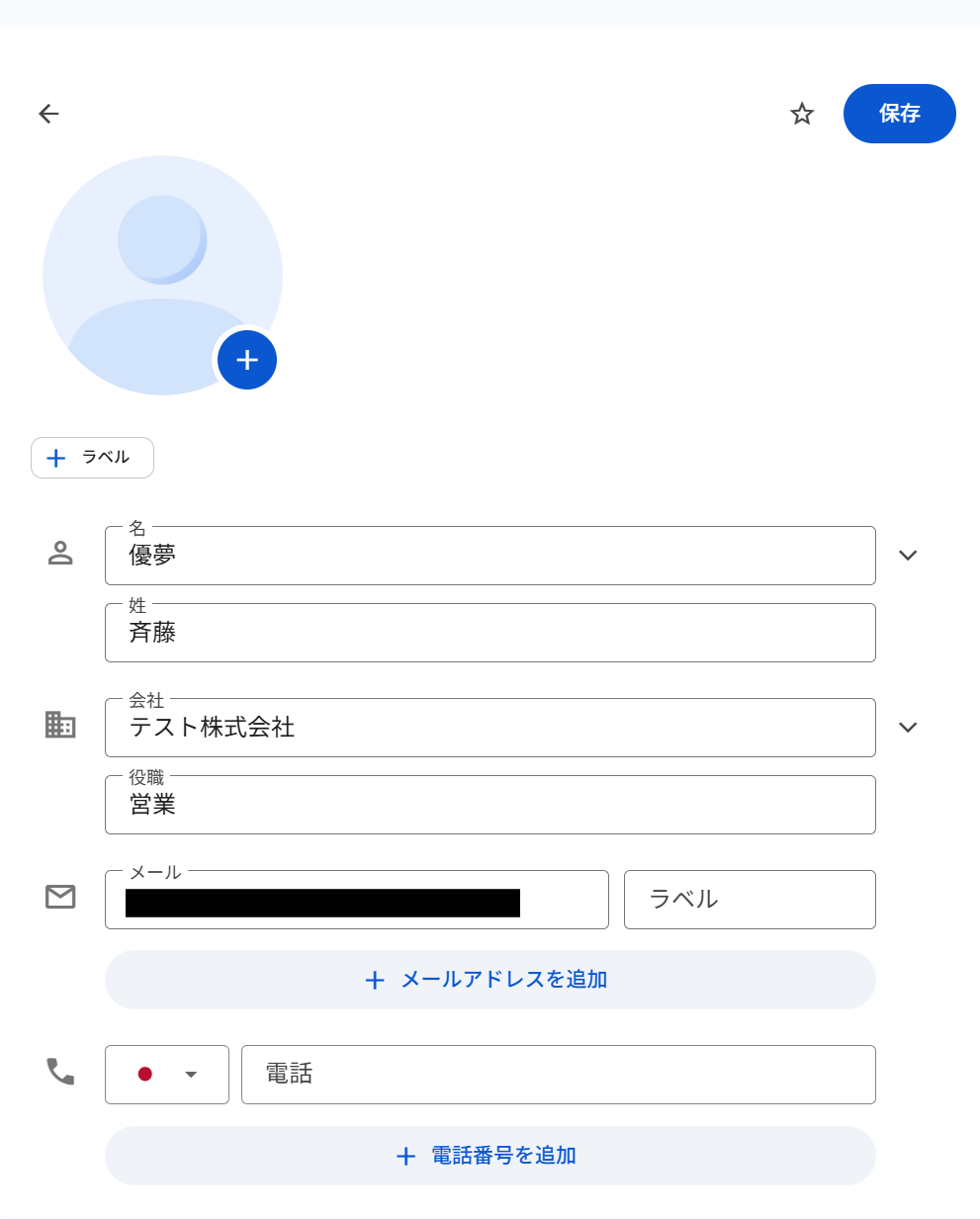Edit the 姓 last name field
Image resolution: width=980 pixels, height=1219 pixels.
490,633
